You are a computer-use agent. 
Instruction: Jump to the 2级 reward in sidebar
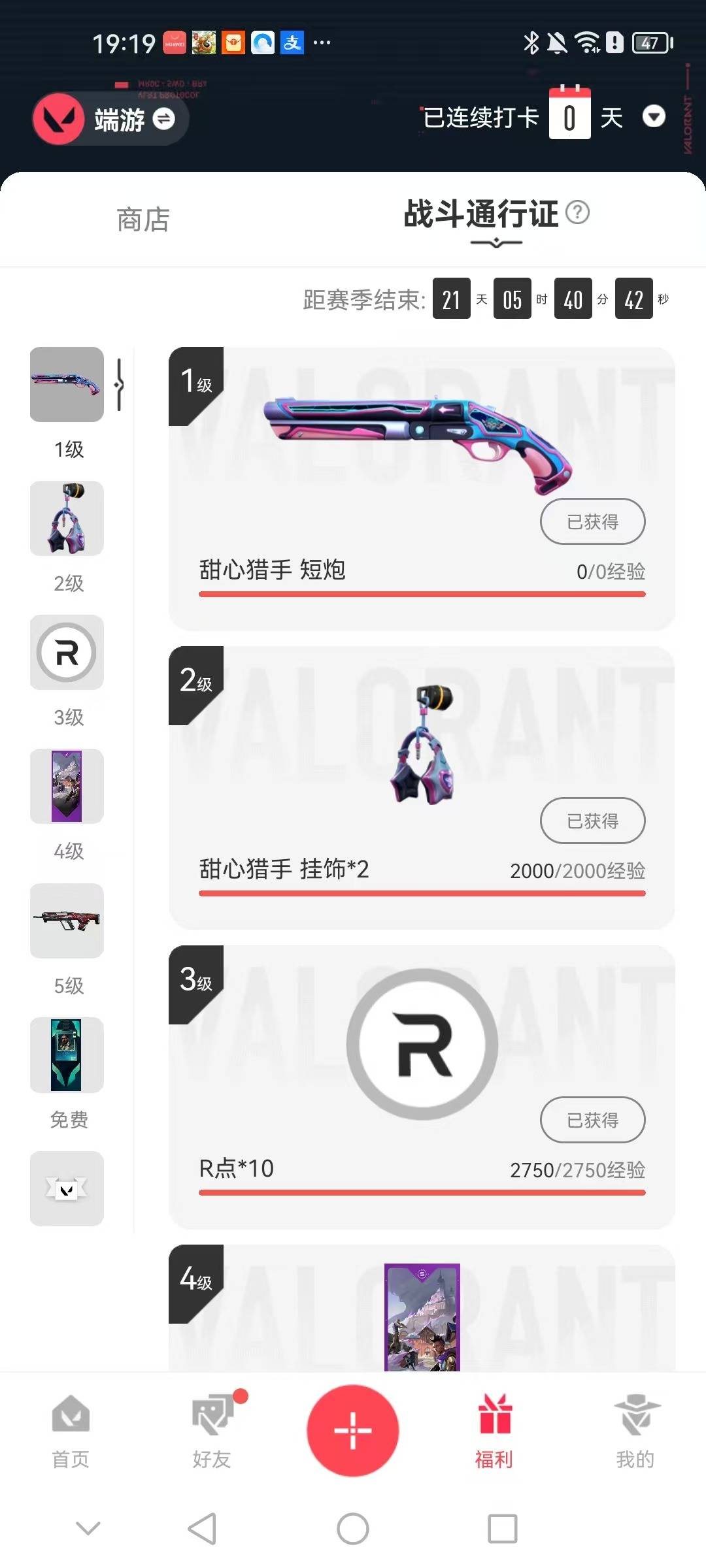(x=67, y=519)
